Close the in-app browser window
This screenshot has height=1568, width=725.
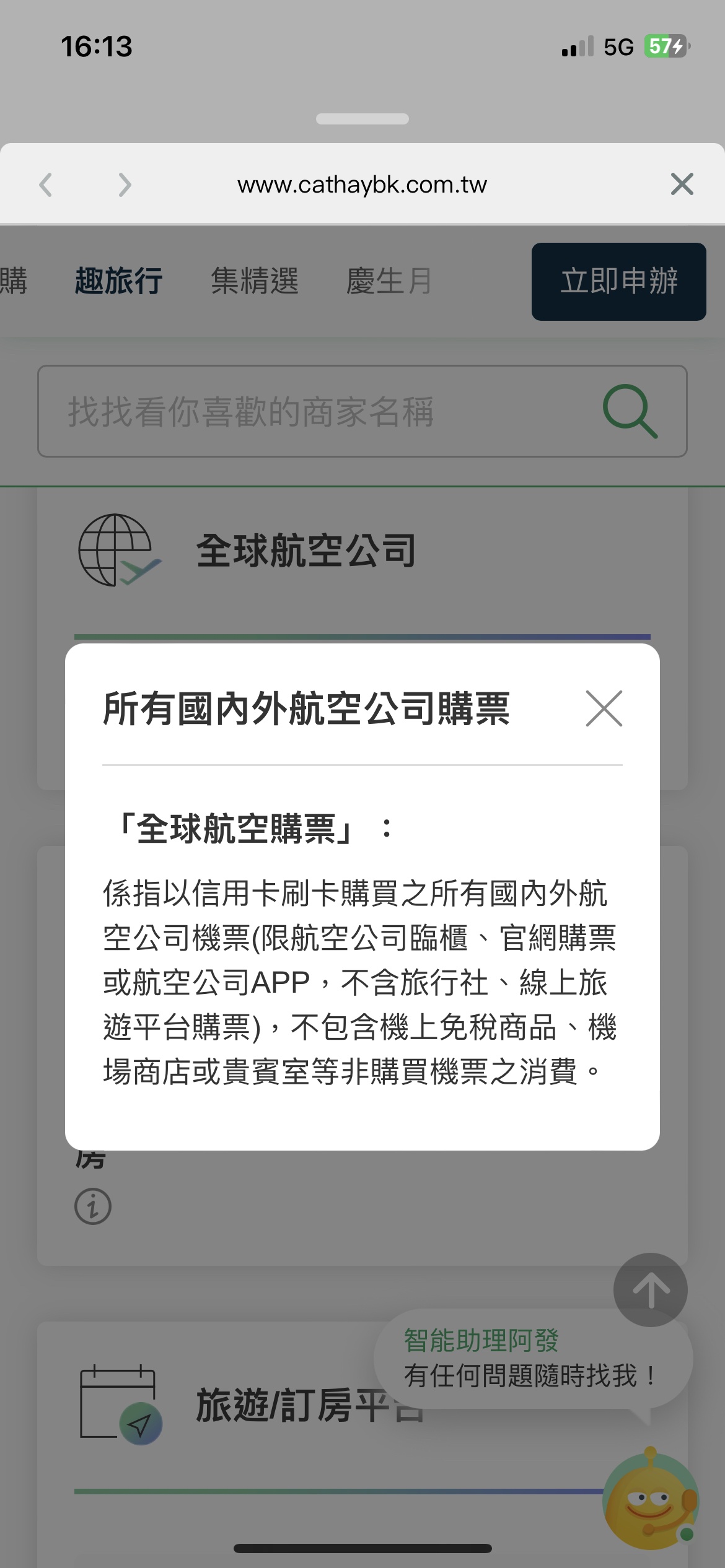[682, 185]
